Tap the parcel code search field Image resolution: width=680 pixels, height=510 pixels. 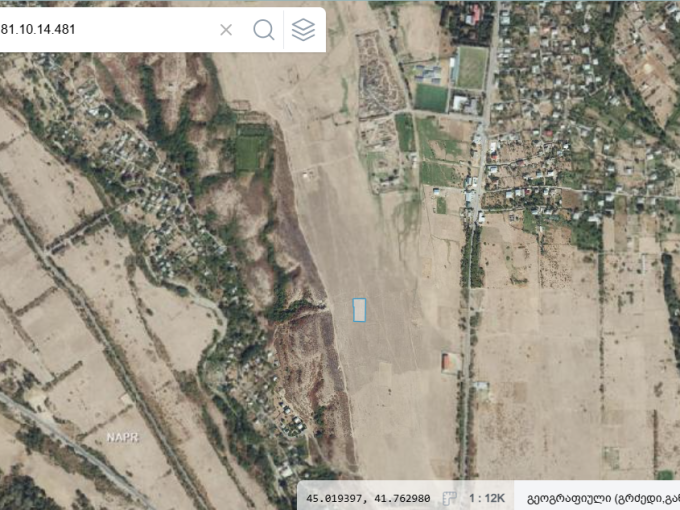coord(100,29)
